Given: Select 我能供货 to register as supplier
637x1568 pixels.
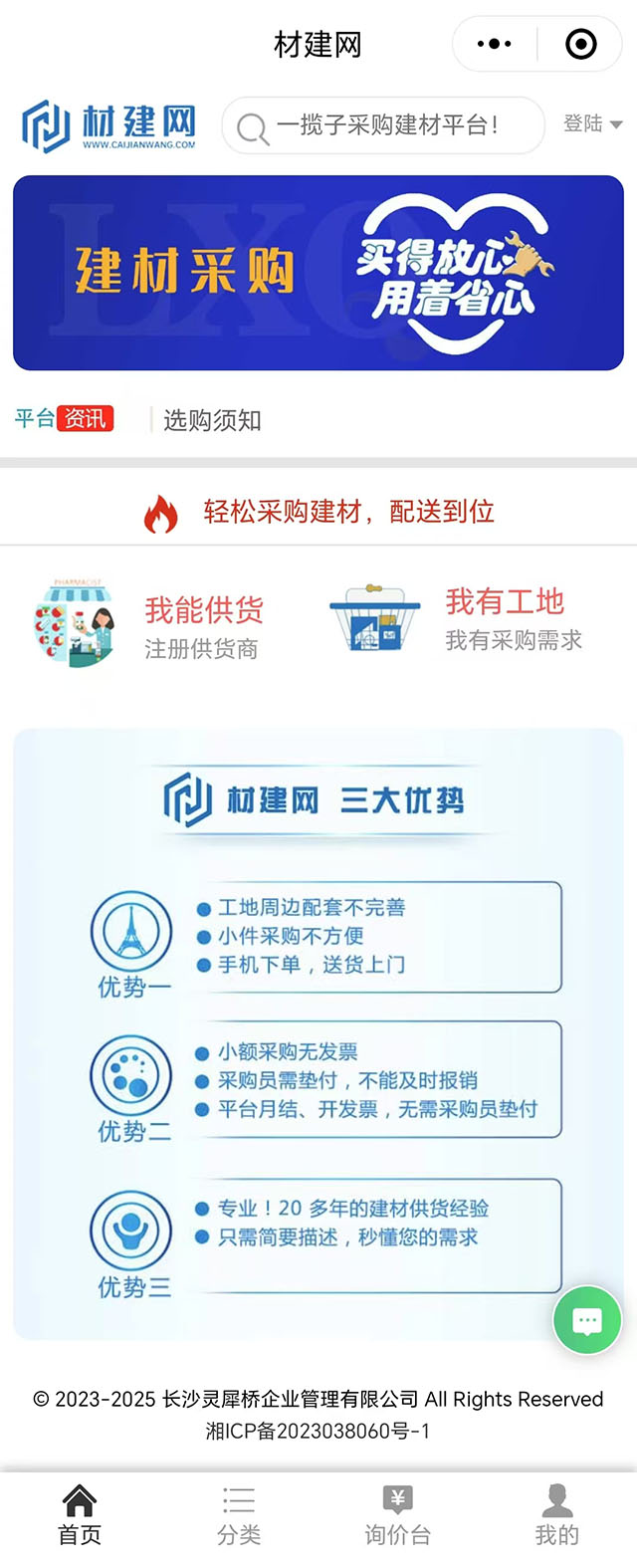Looking at the screenshot, I should [149, 623].
